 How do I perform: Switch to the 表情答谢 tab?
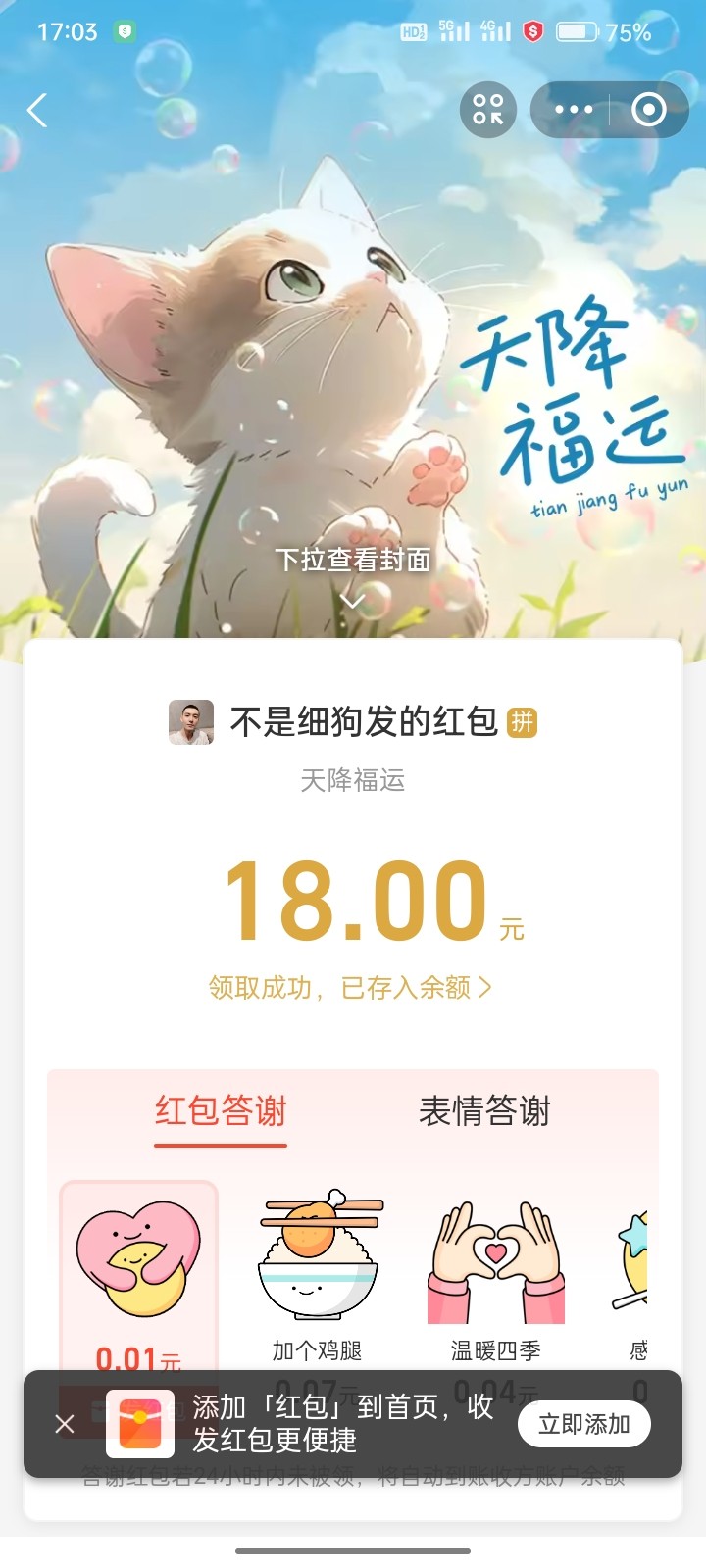(484, 1111)
